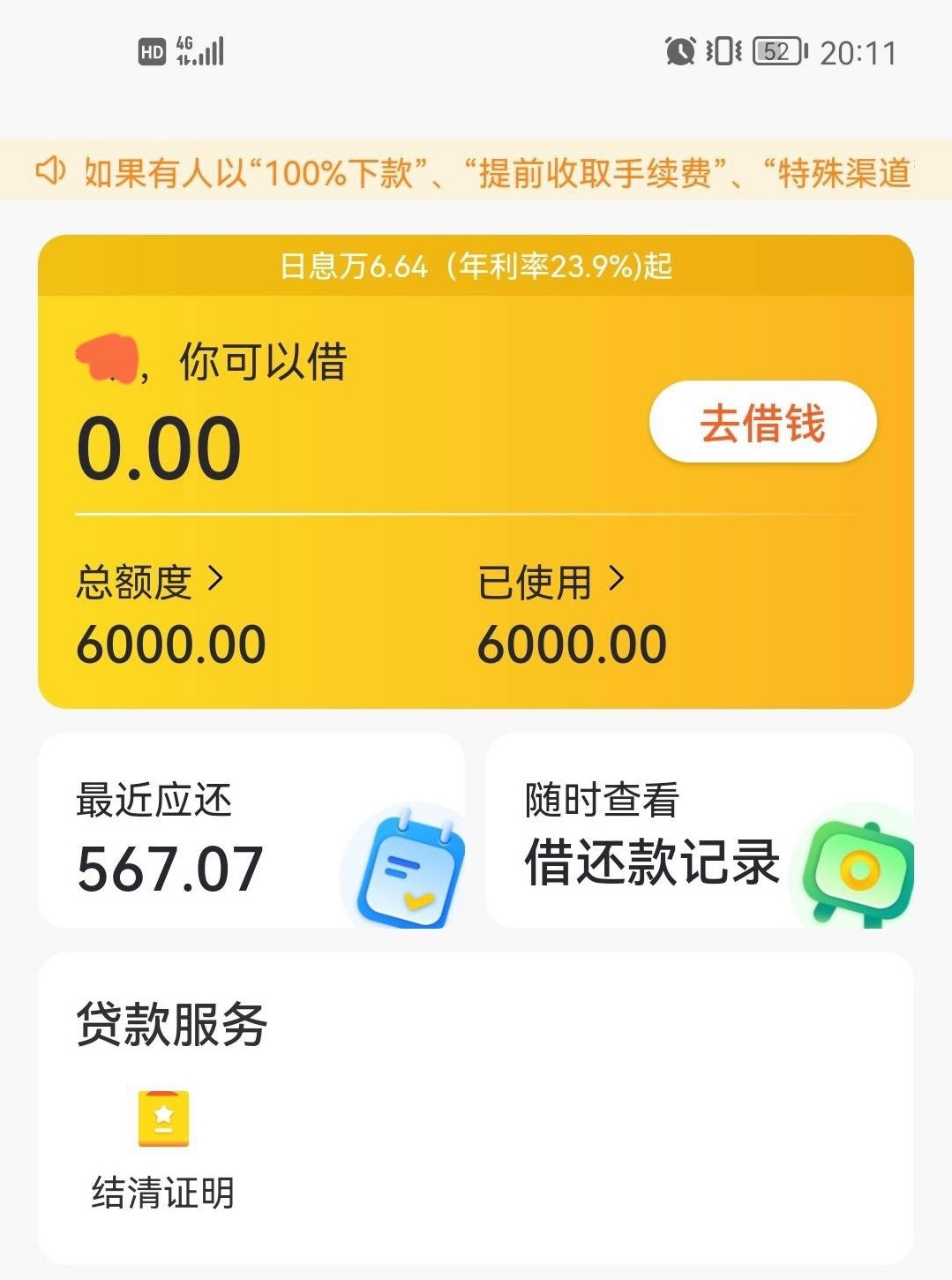View 借还款记录 loan and repayment records
This screenshot has width=952, height=1280.
pyautogui.click(x=699, y=832)
